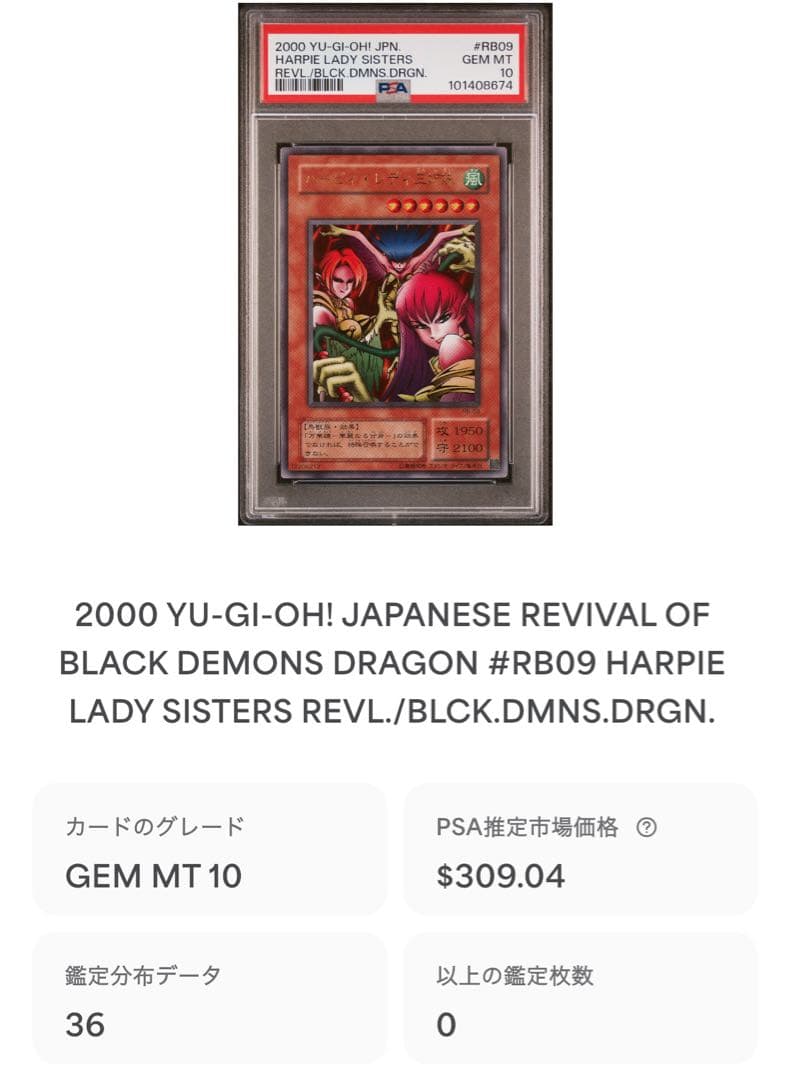Select the PSA推定市場価格 panel

[583, 849]
